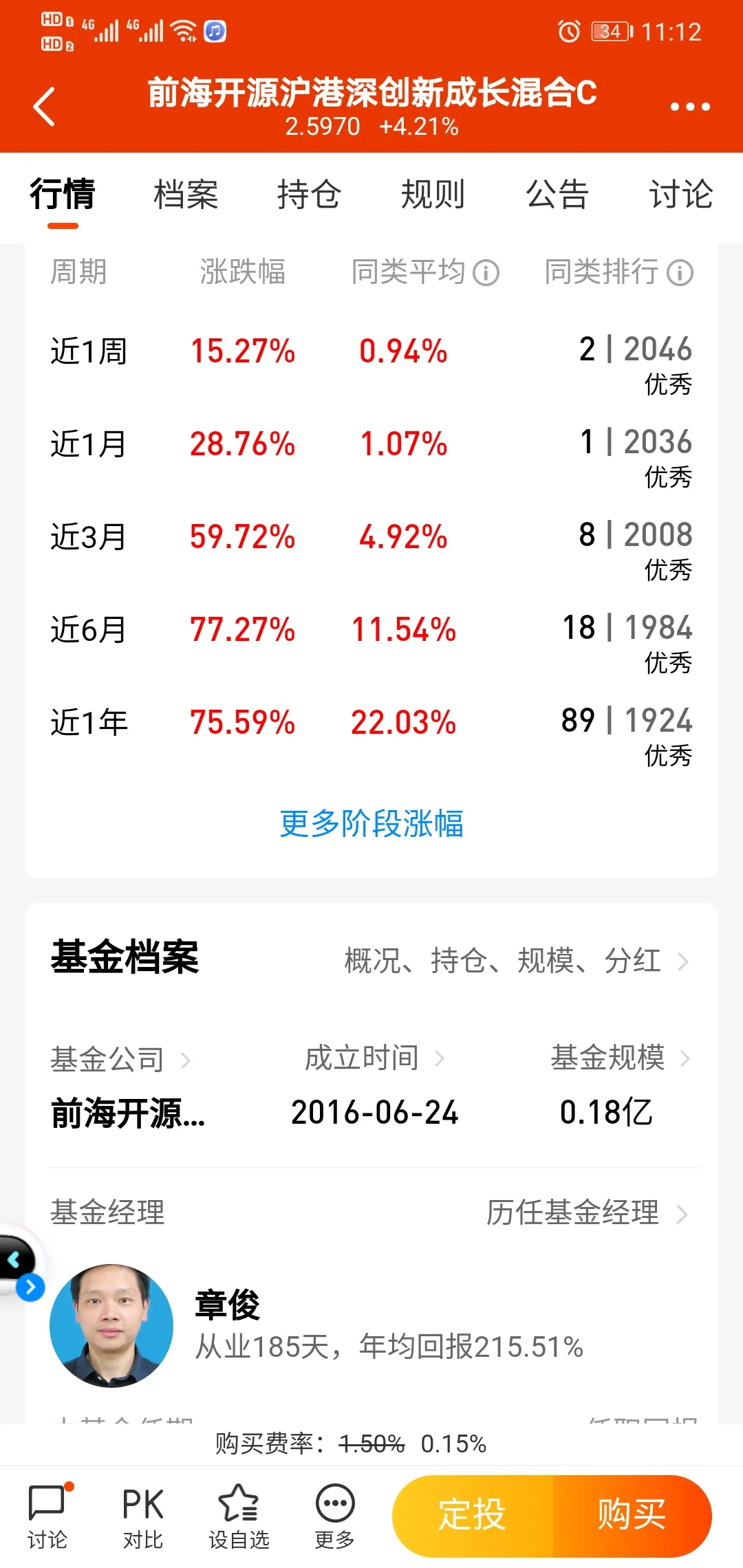
Task: Select the 公告 tab
Action: coord(557,194)
